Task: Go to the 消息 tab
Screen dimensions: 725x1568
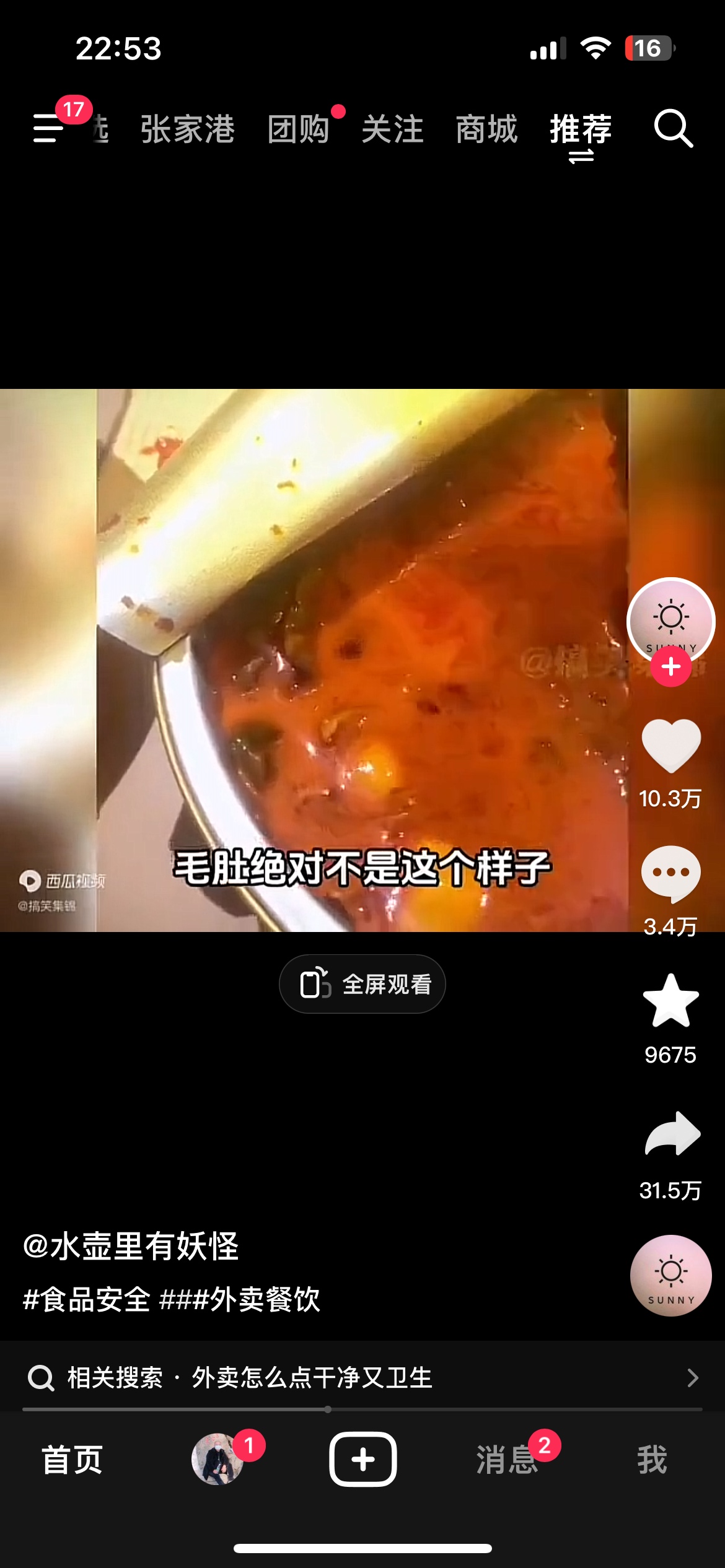Action: (507, 1460)
